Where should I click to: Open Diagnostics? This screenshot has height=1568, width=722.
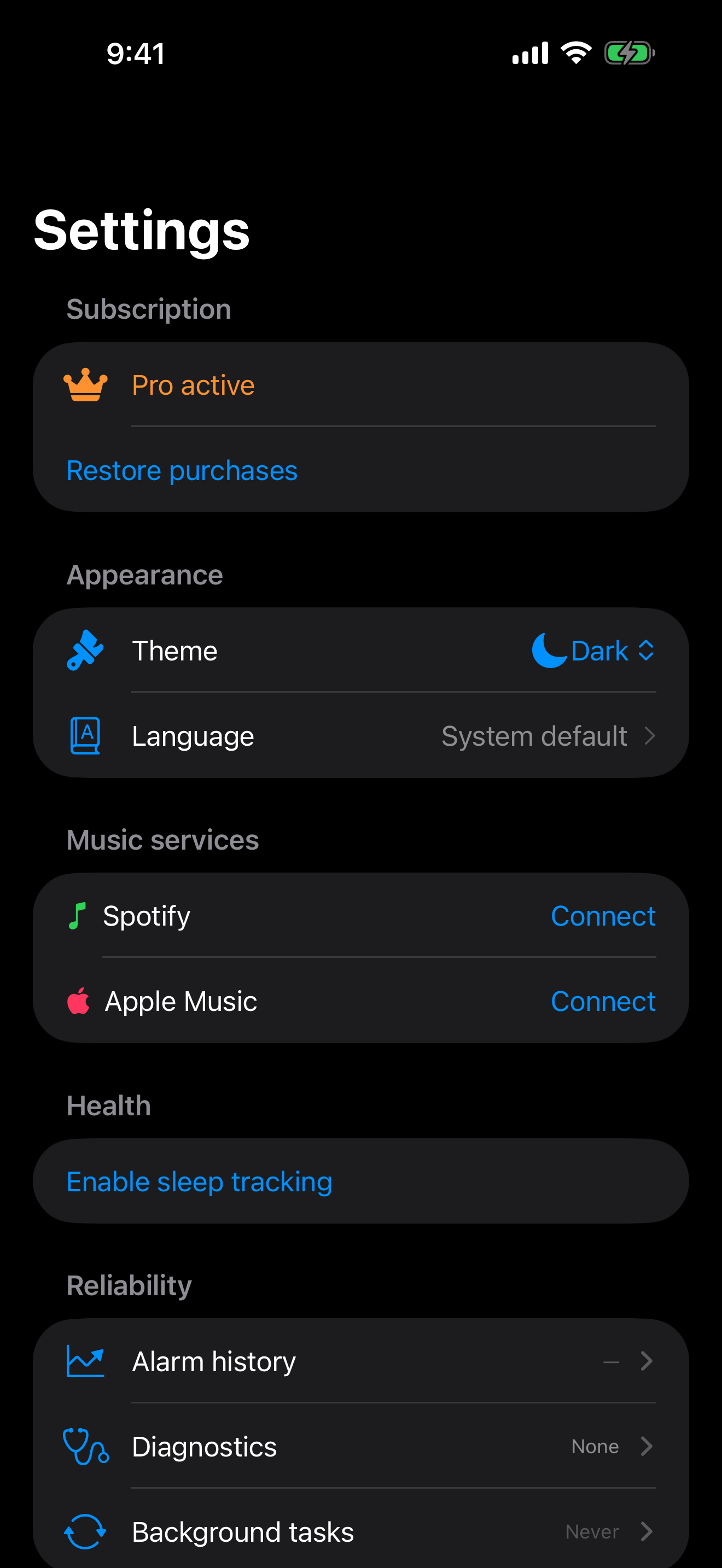[x=360, y=1446]
